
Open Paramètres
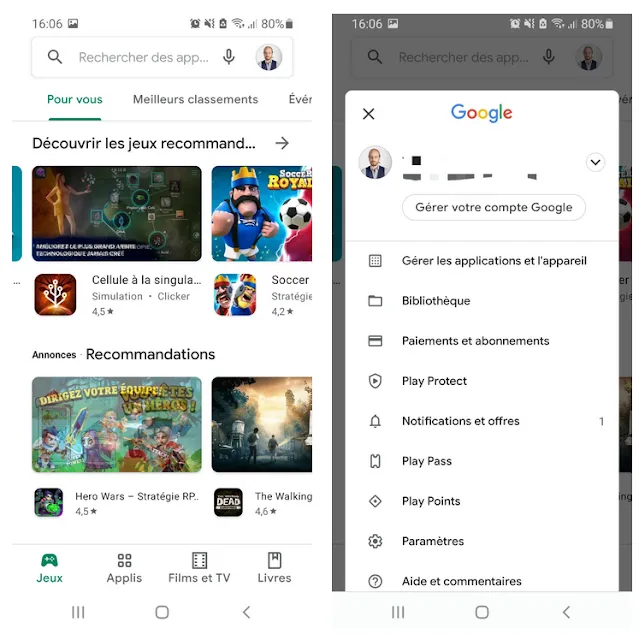pos(433,541)
